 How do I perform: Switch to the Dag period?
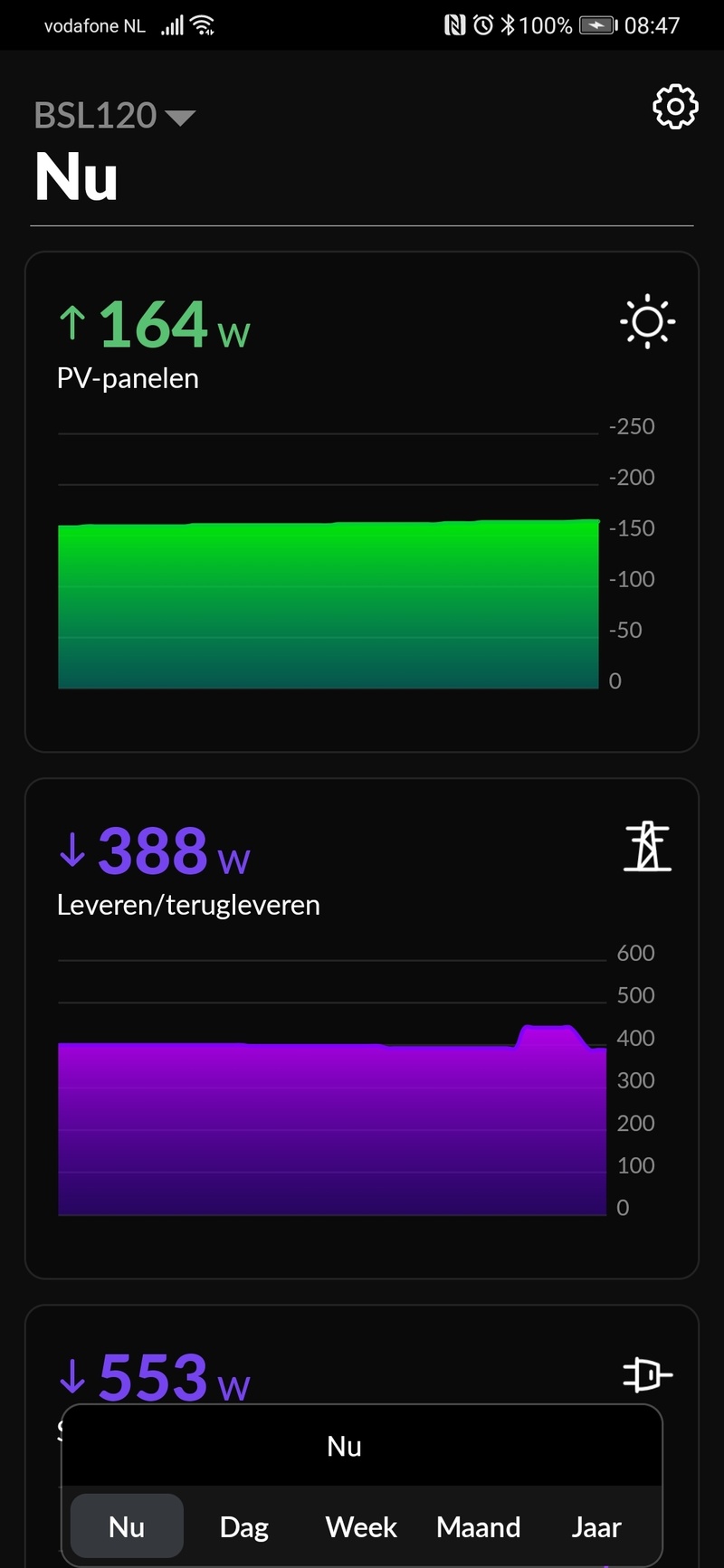[243, 1527]
